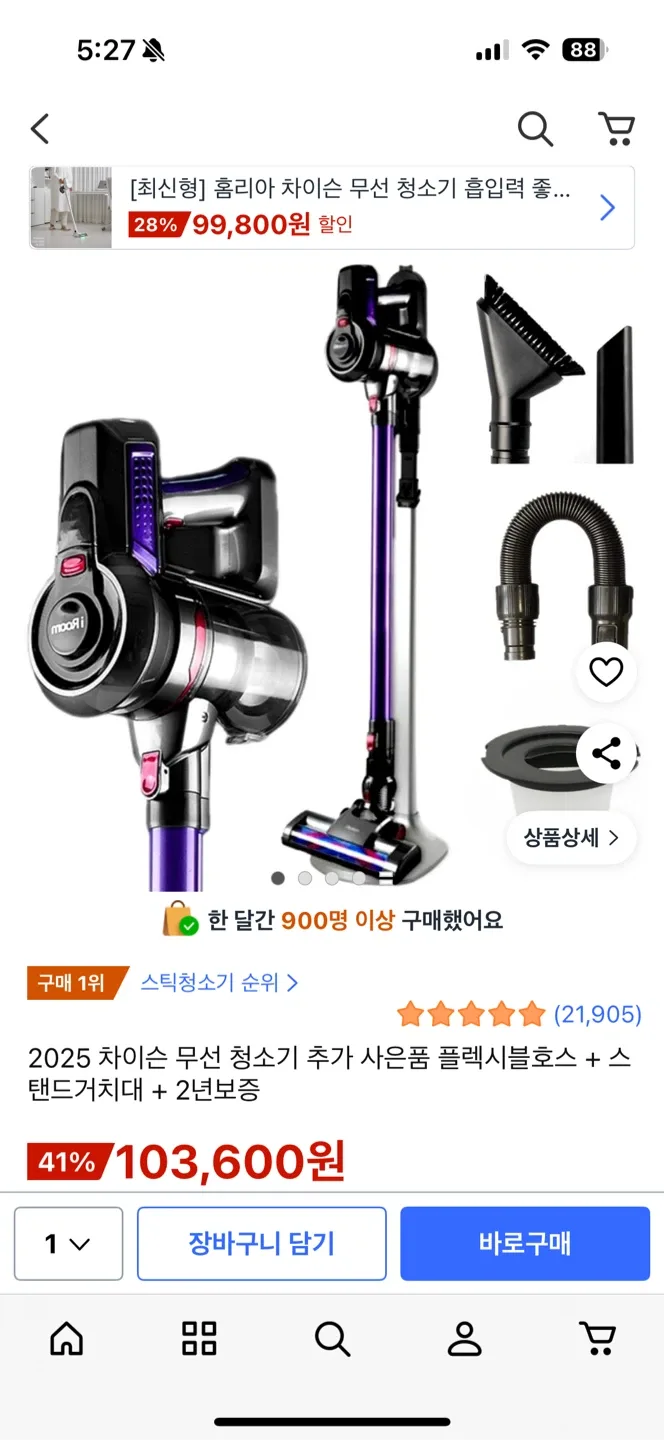This screenshot has height=1440, width=664.
Task: Share this product
Action: pyautogui.click(x=606, y=753)
